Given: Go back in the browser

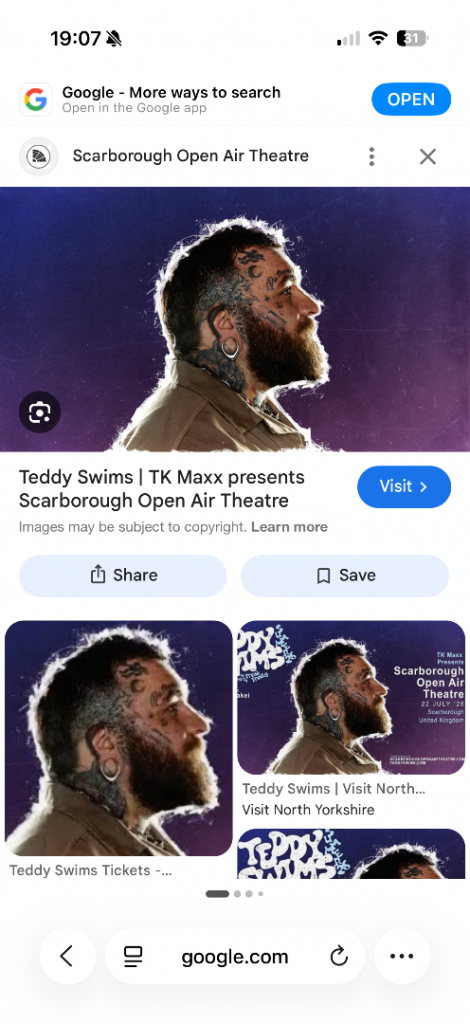Looking at the screenshot, I should [67, 957].
